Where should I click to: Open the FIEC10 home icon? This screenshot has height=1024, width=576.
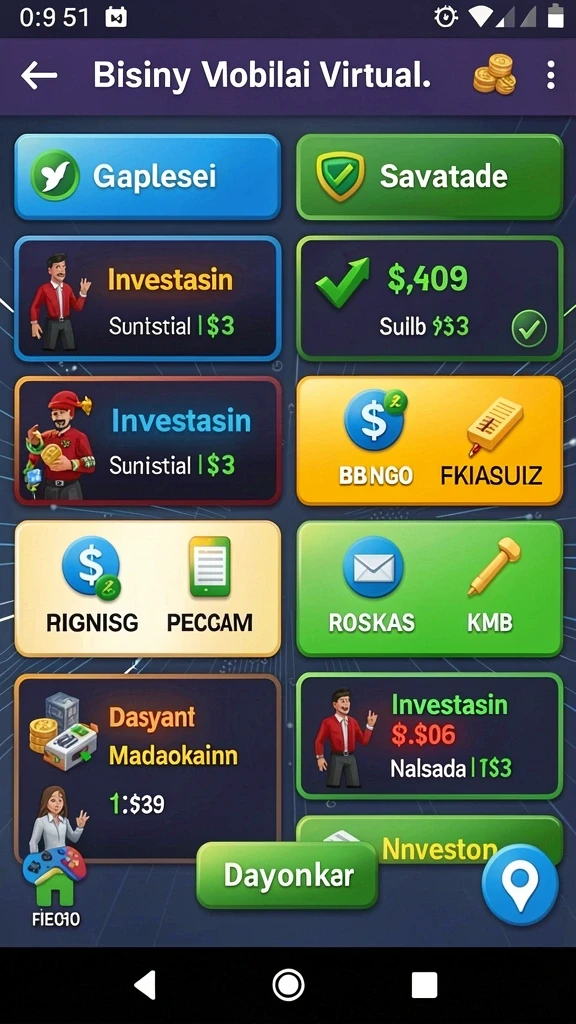pyautogui.click(x=56, y=888)
